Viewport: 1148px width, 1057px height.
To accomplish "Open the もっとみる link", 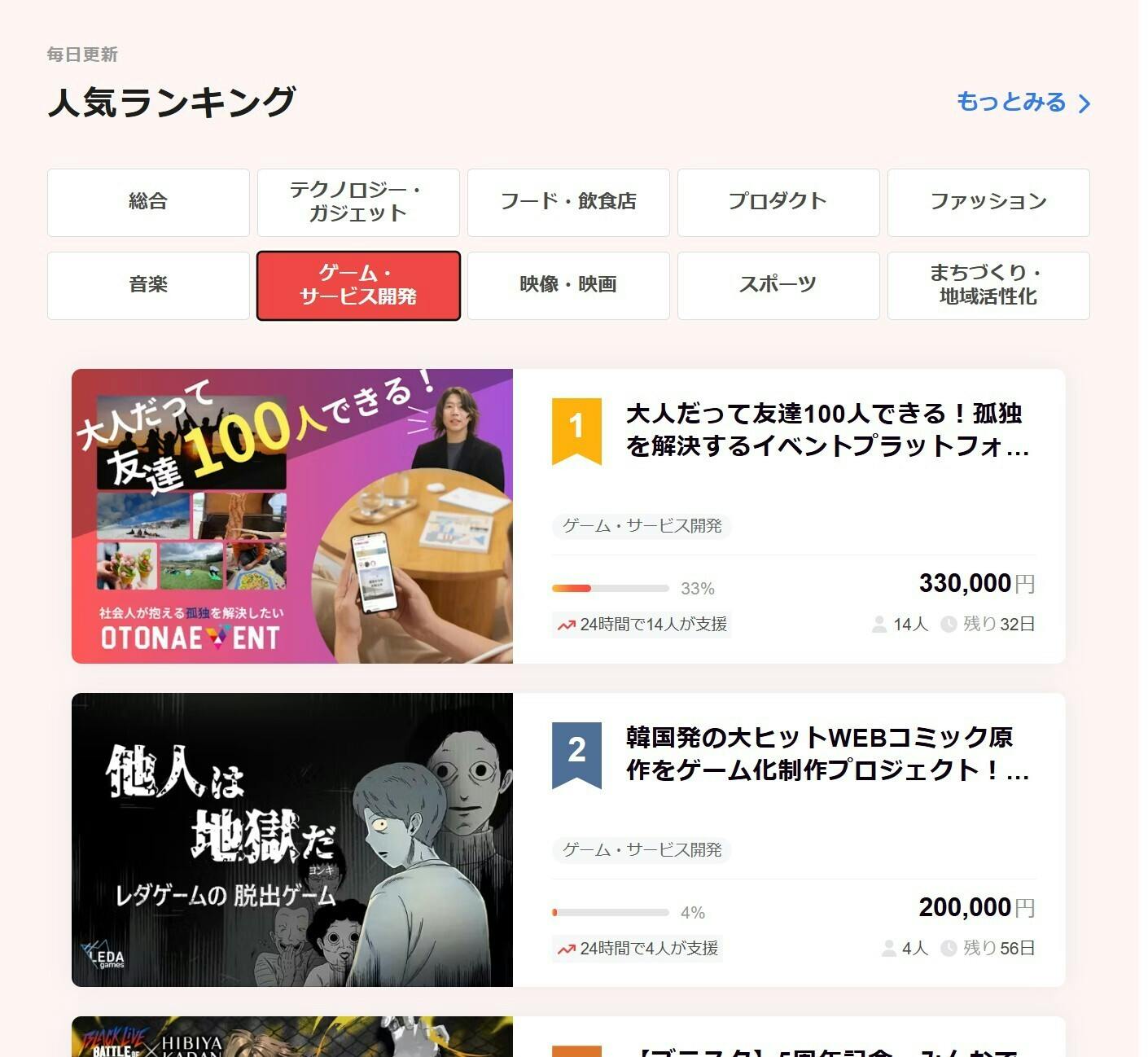I will pos(1023,103).
